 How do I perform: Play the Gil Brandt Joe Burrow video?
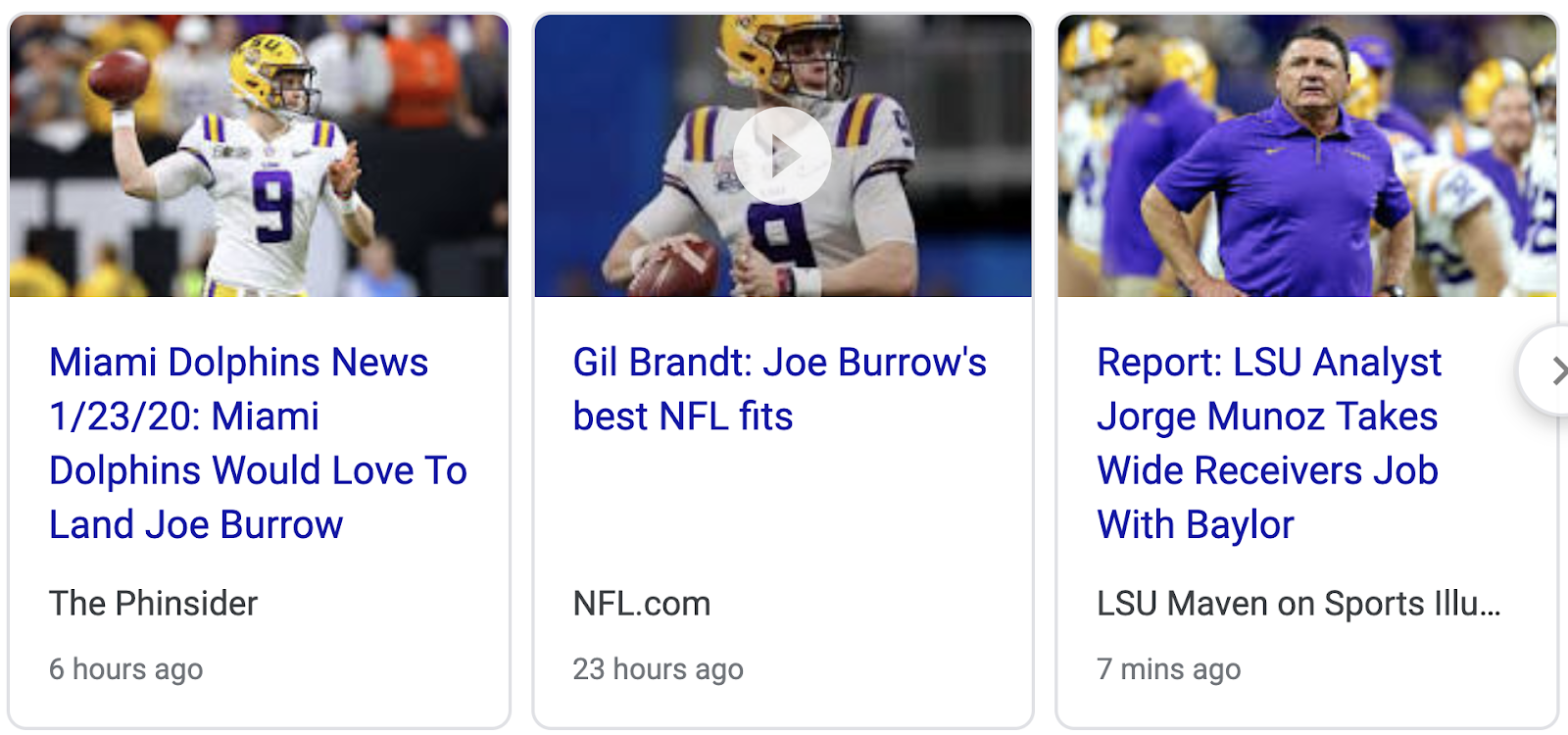[782, 156]
